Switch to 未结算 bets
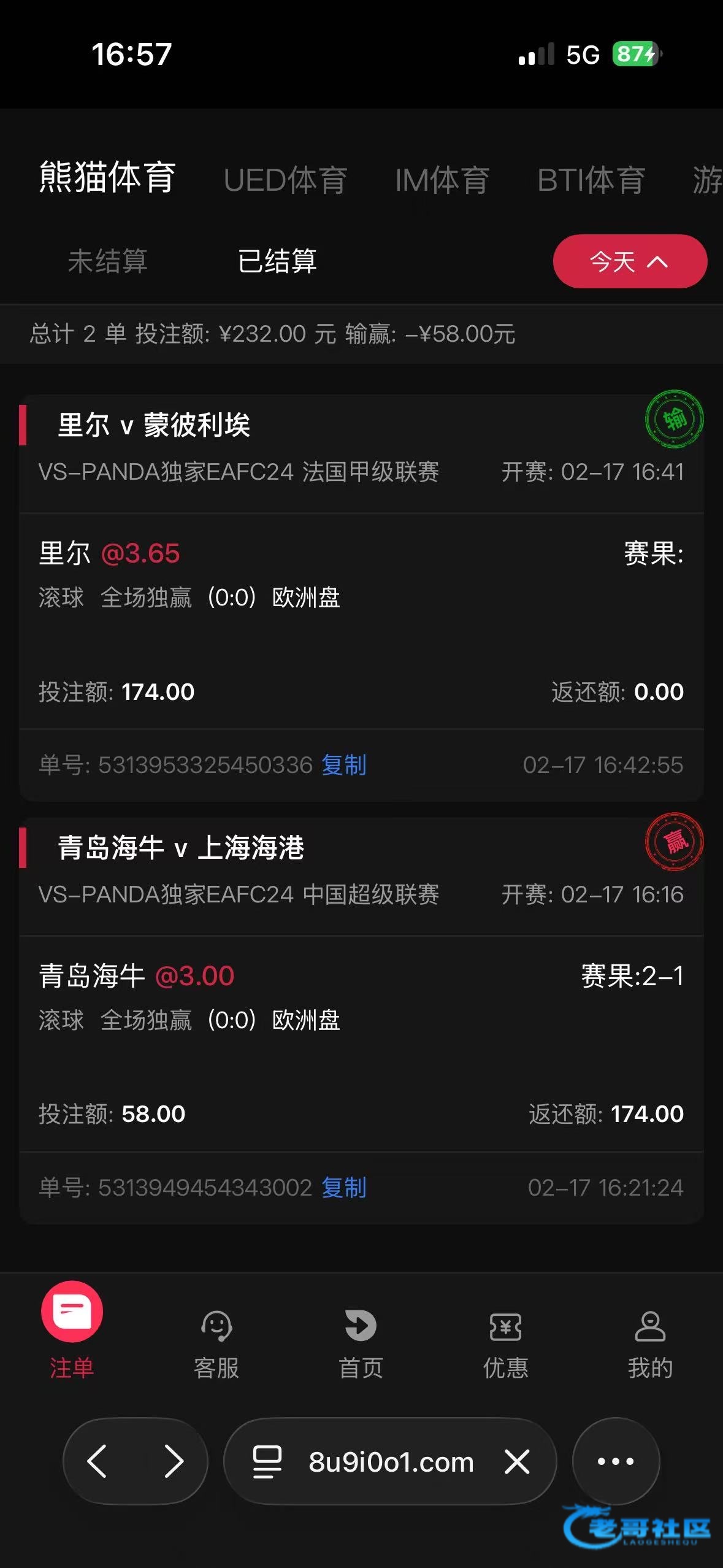Screen dimensions: 723x1568 (107, 261)
